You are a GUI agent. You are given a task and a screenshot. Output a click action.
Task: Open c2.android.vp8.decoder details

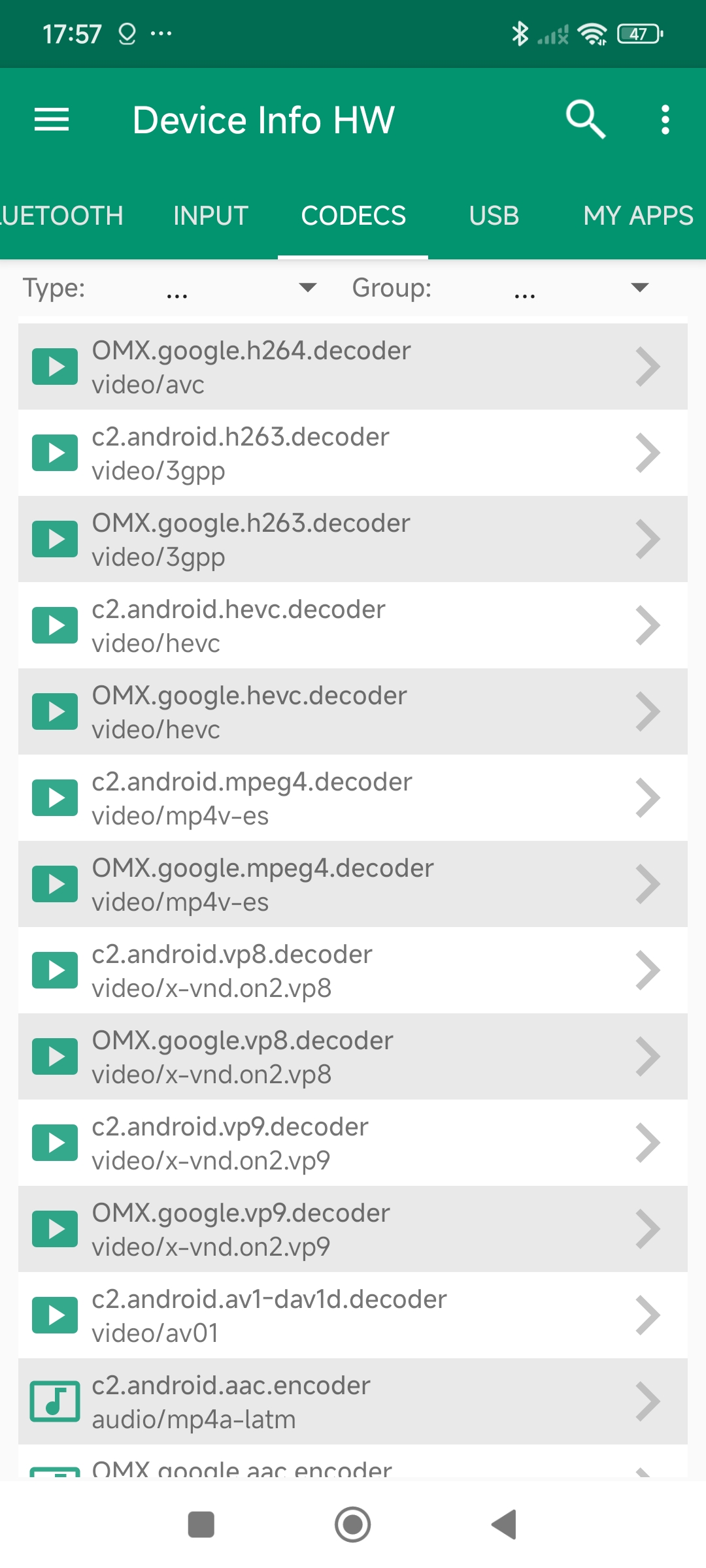point(353,971)
